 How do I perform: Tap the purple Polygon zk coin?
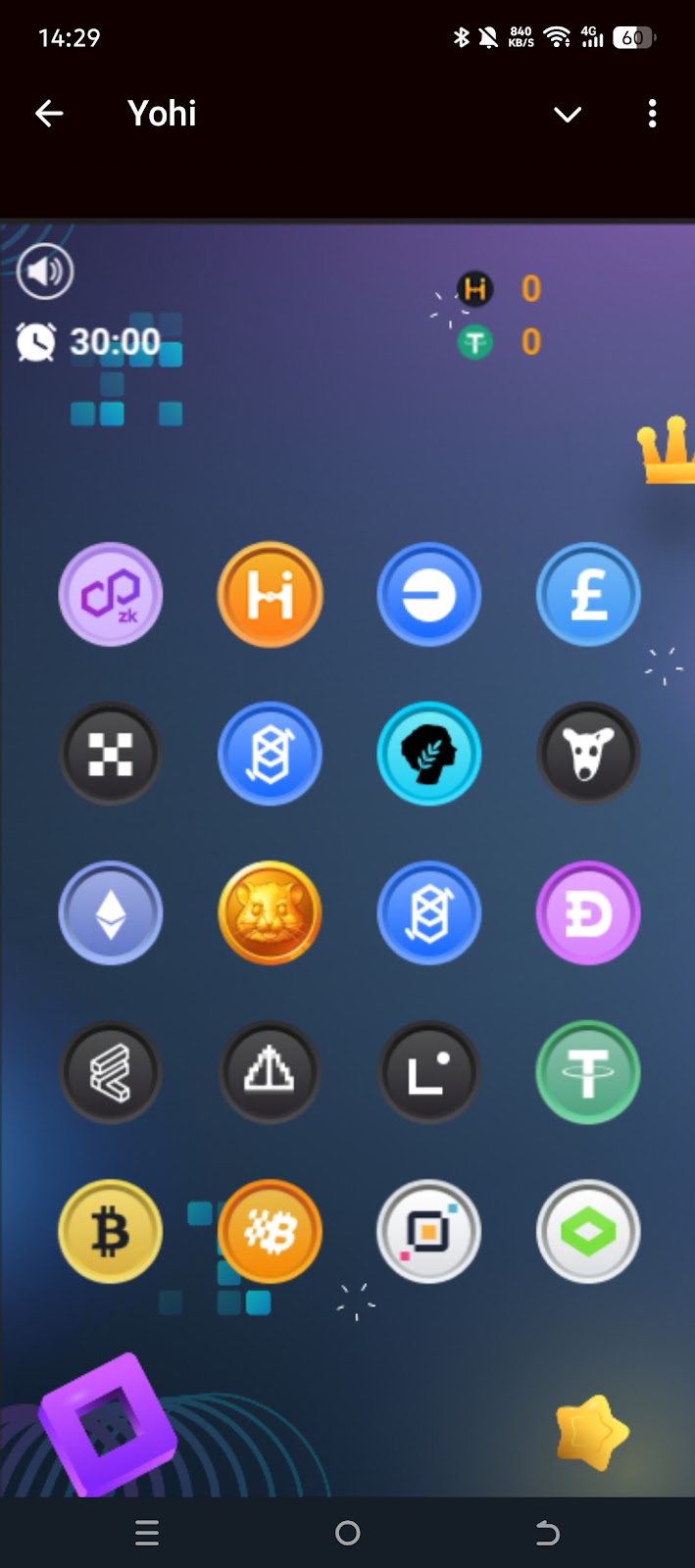pyautogui.click(x=111, y=595)
